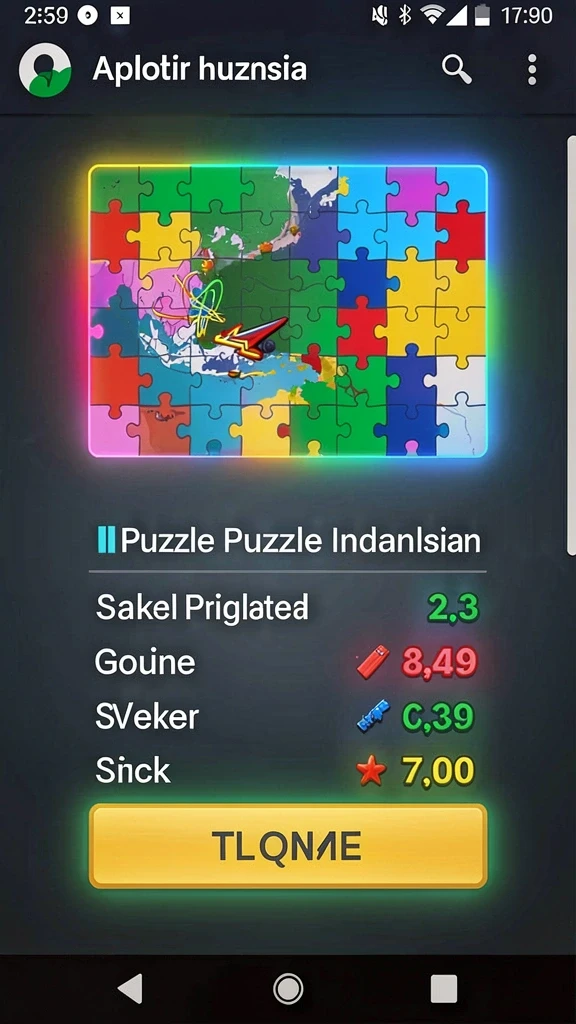Screen dimensions: 576x1024
Task: Open the three-dot overflow menu
Action: [532, 69]
